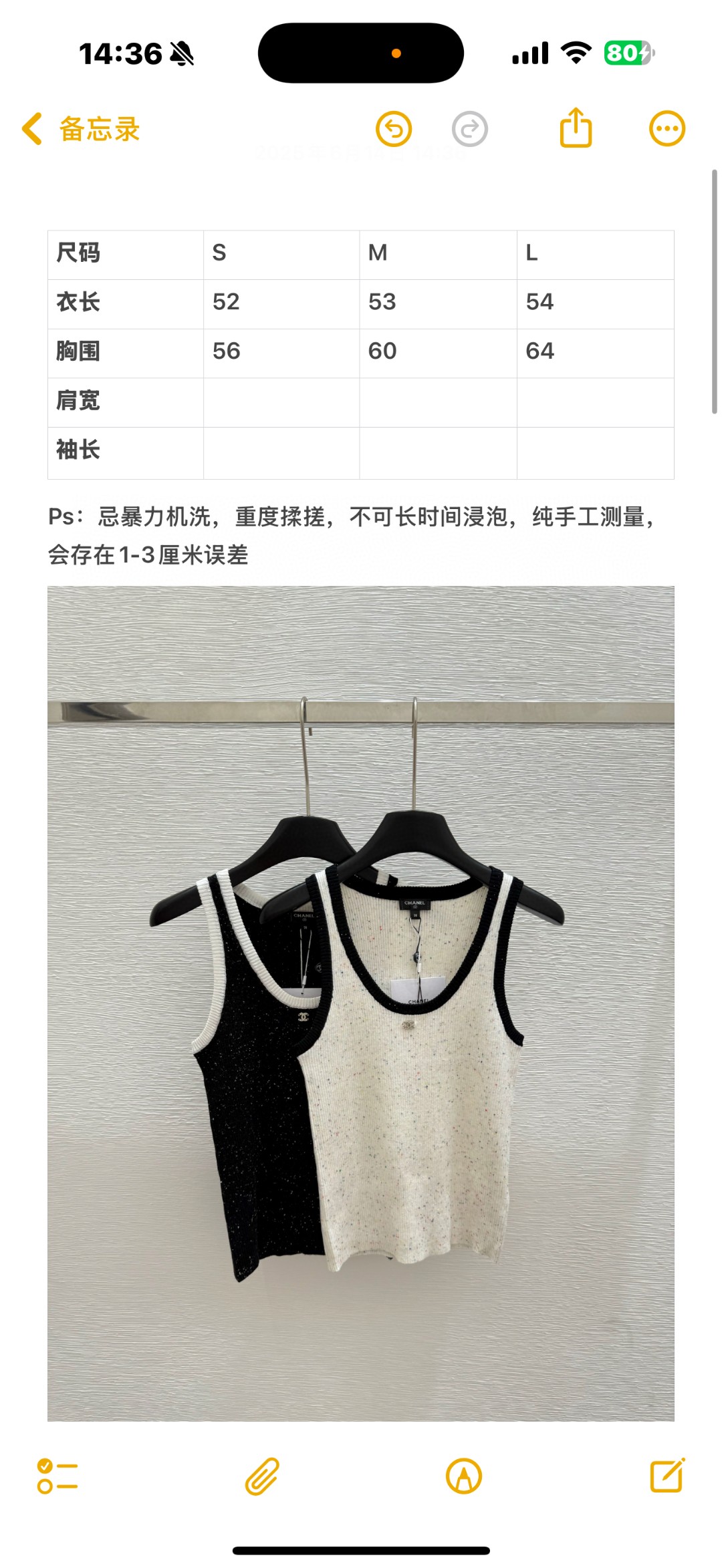The height and width of the screenshot is (1568, 722).
Task: Open the tank top photo in the note
Action: [360, 1002]
